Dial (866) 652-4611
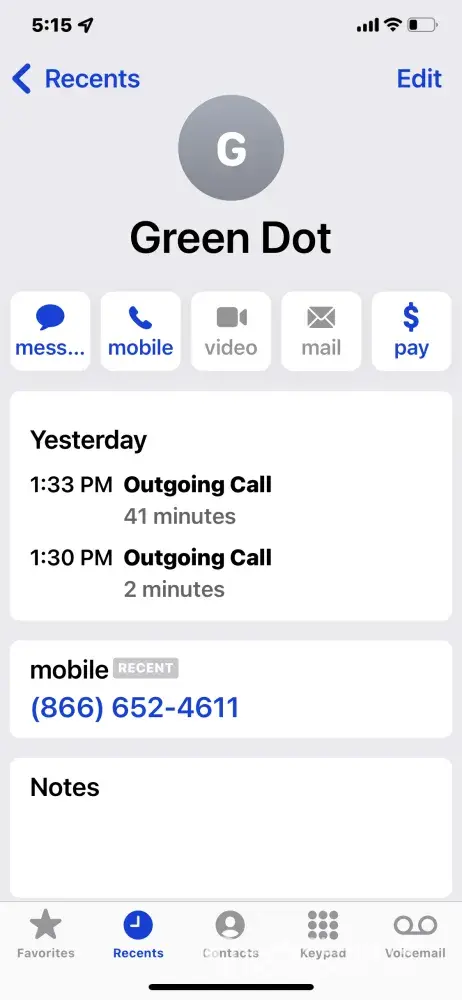Screen dimensions: 462x1000 pyautogui.click(x=135, y=707)
